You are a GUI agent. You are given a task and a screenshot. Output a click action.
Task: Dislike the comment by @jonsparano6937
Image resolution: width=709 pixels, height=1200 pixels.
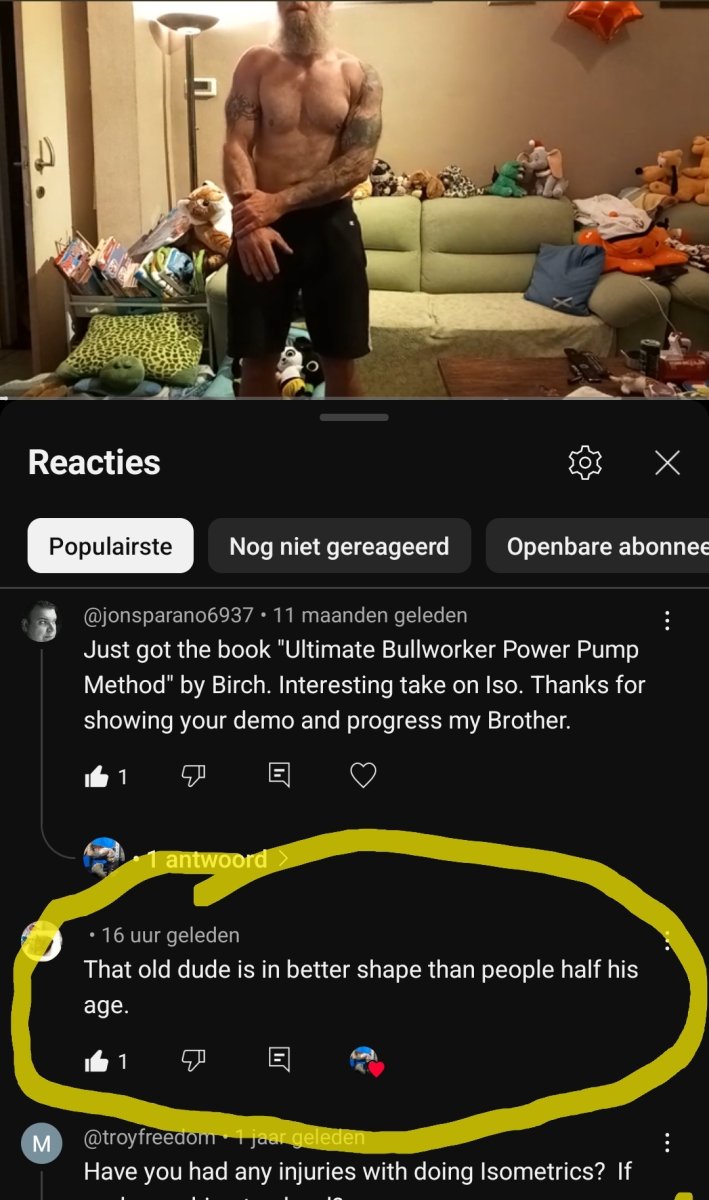click(x=191, y=776)
